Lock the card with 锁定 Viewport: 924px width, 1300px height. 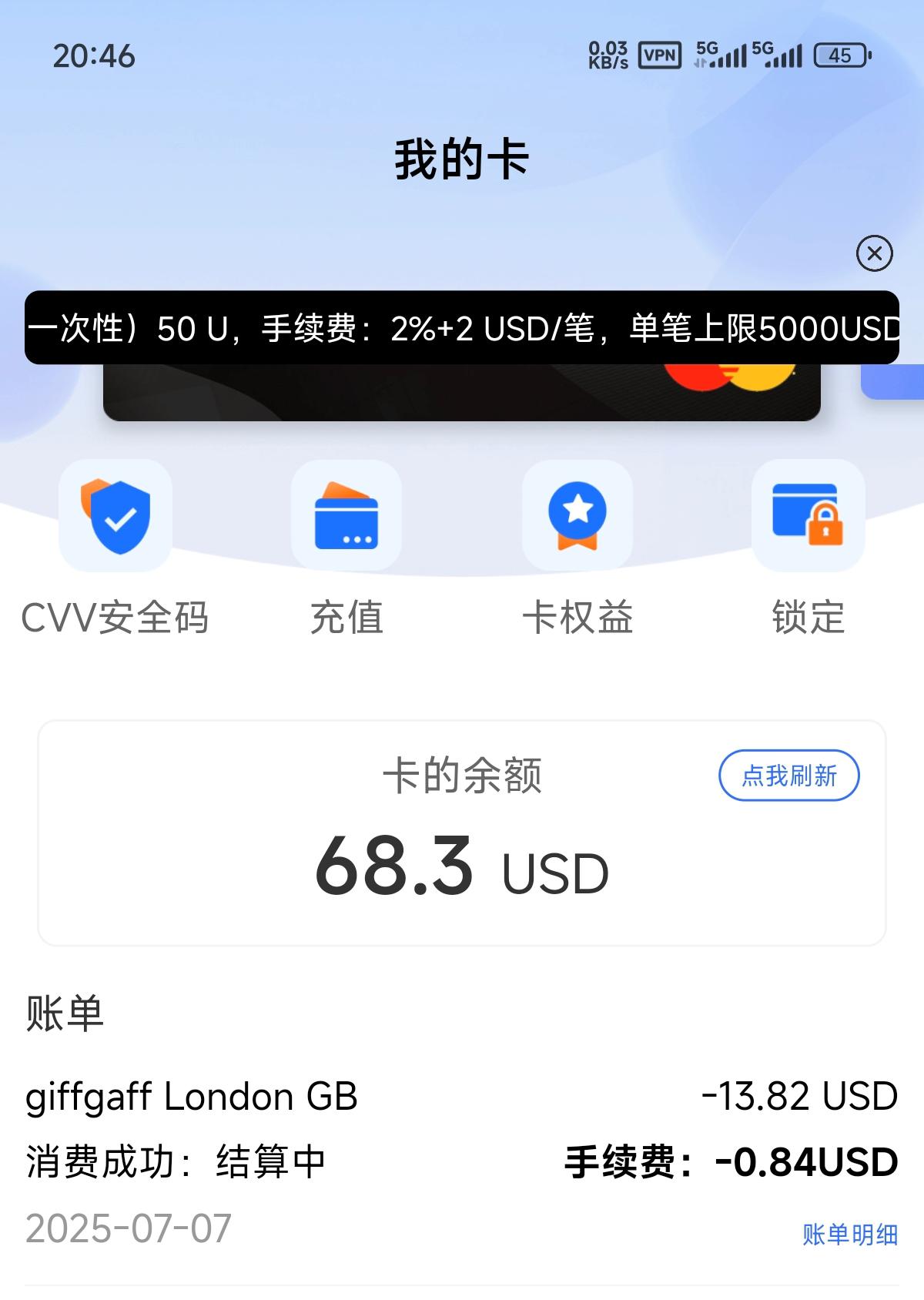(808, 516)
